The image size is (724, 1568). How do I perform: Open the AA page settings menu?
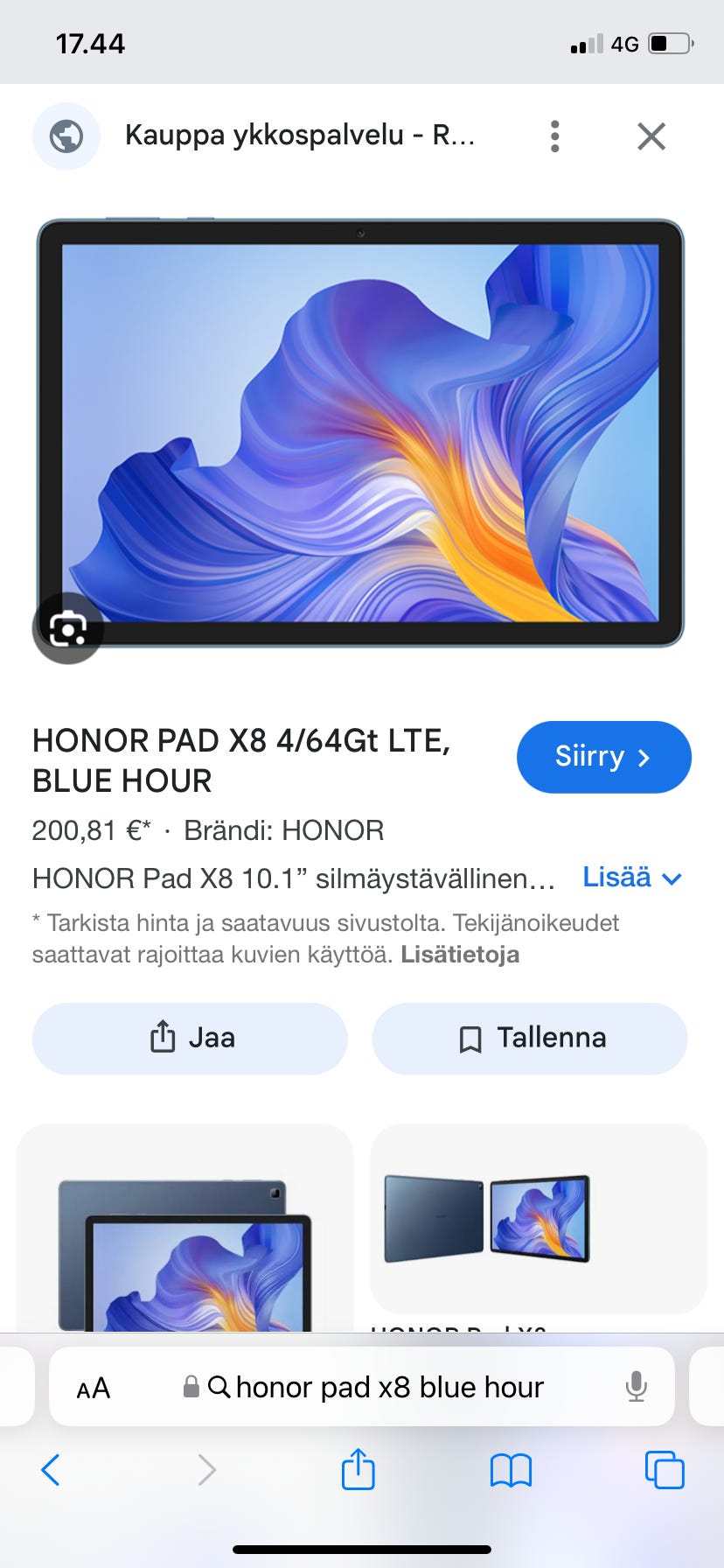pyautogui.click(x=94, y=1389)
